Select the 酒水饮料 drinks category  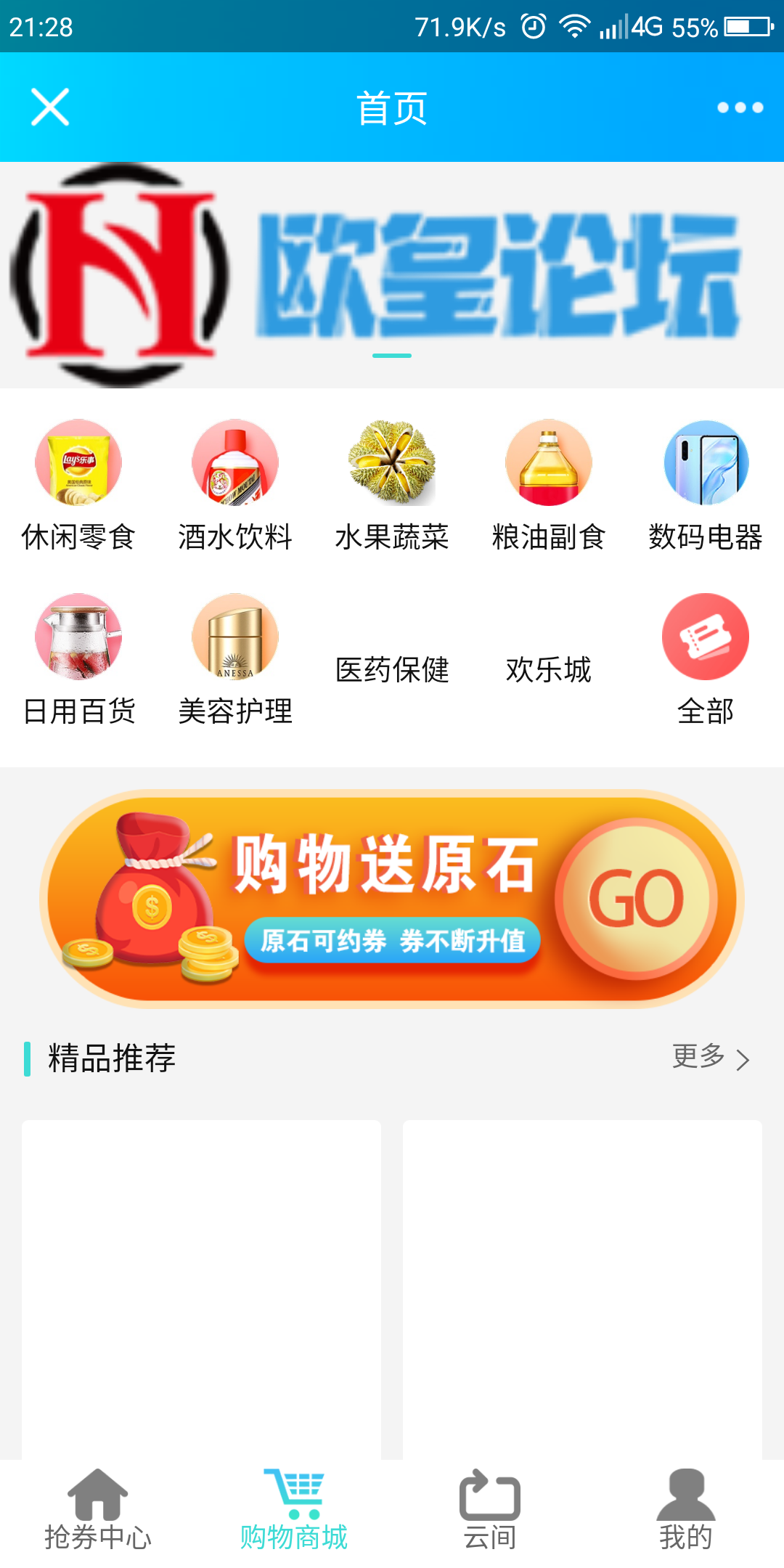click(x=234, y=486)
